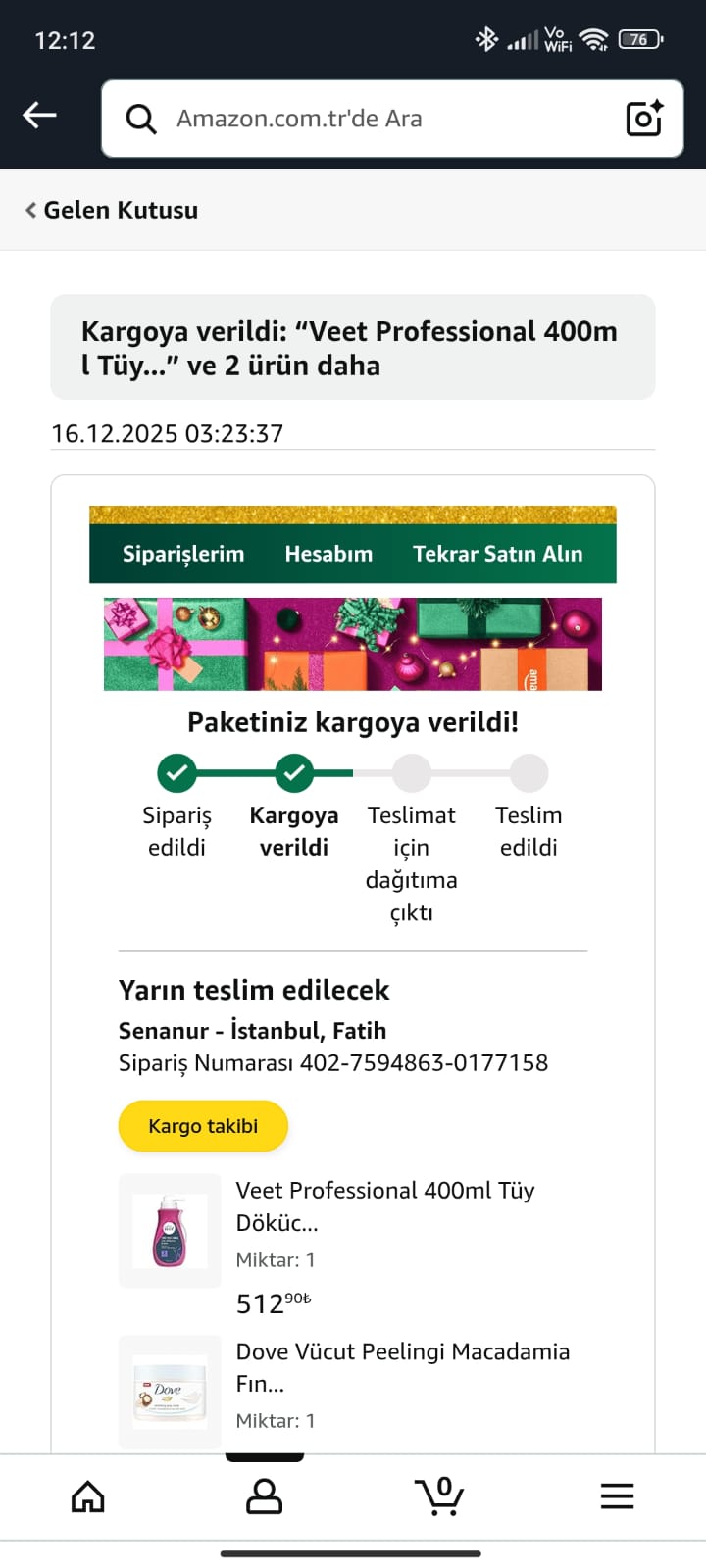
Task: Tap the Kargo takibi button
Action: pos(203,1126)
